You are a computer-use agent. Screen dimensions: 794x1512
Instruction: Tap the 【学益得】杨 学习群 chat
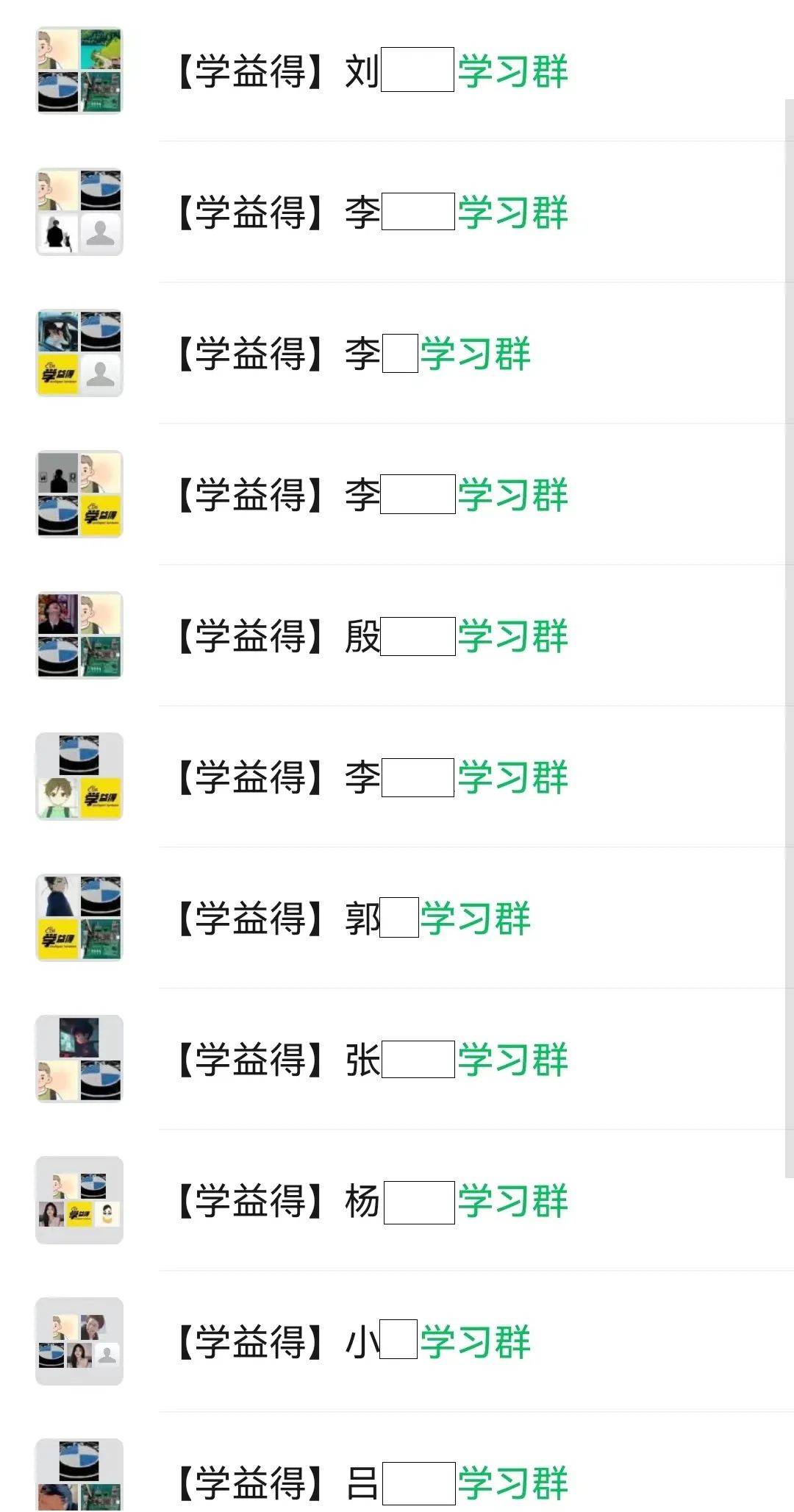(397, 1200)
